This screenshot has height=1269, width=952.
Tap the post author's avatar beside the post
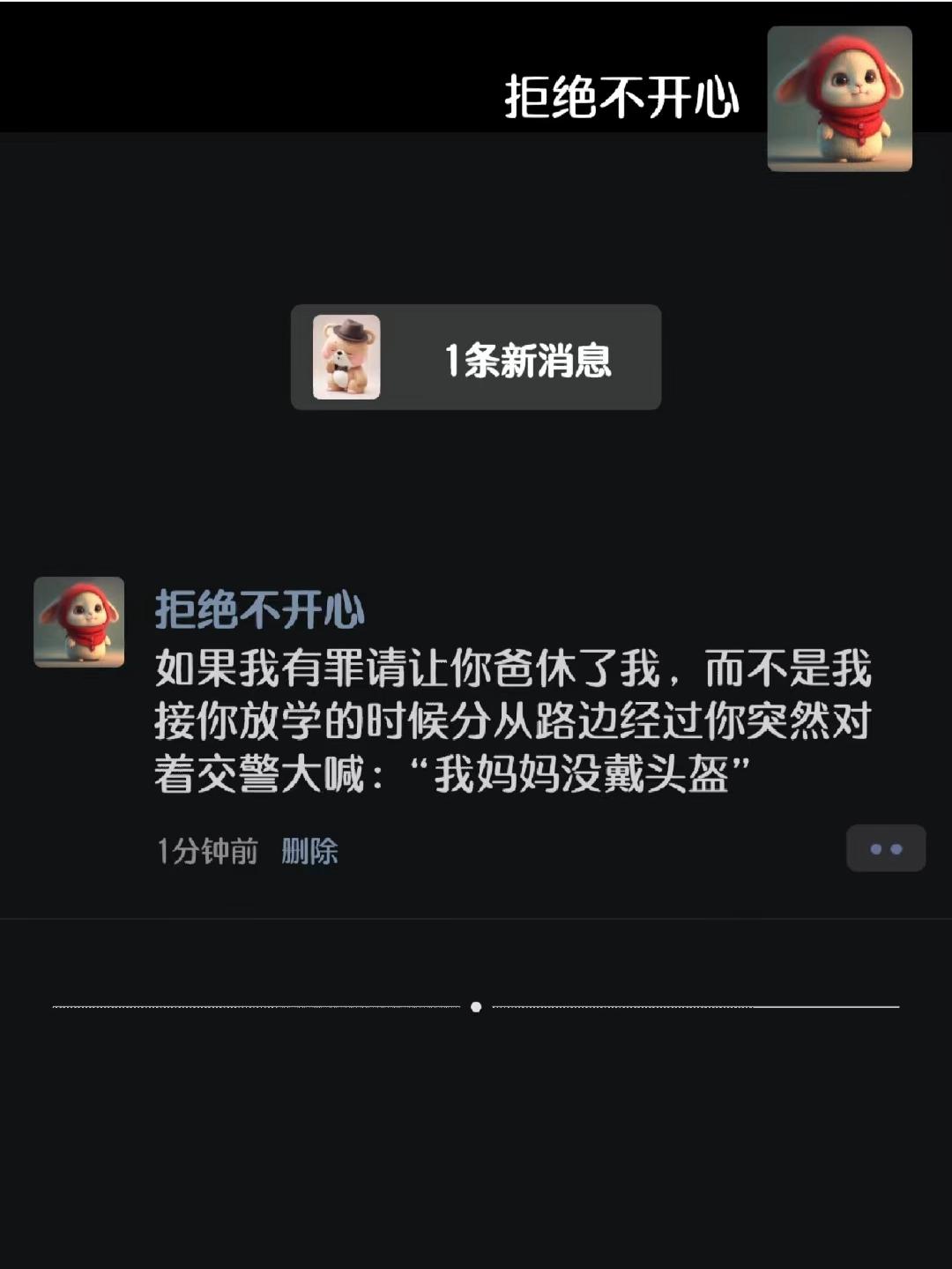pos(79,622)
